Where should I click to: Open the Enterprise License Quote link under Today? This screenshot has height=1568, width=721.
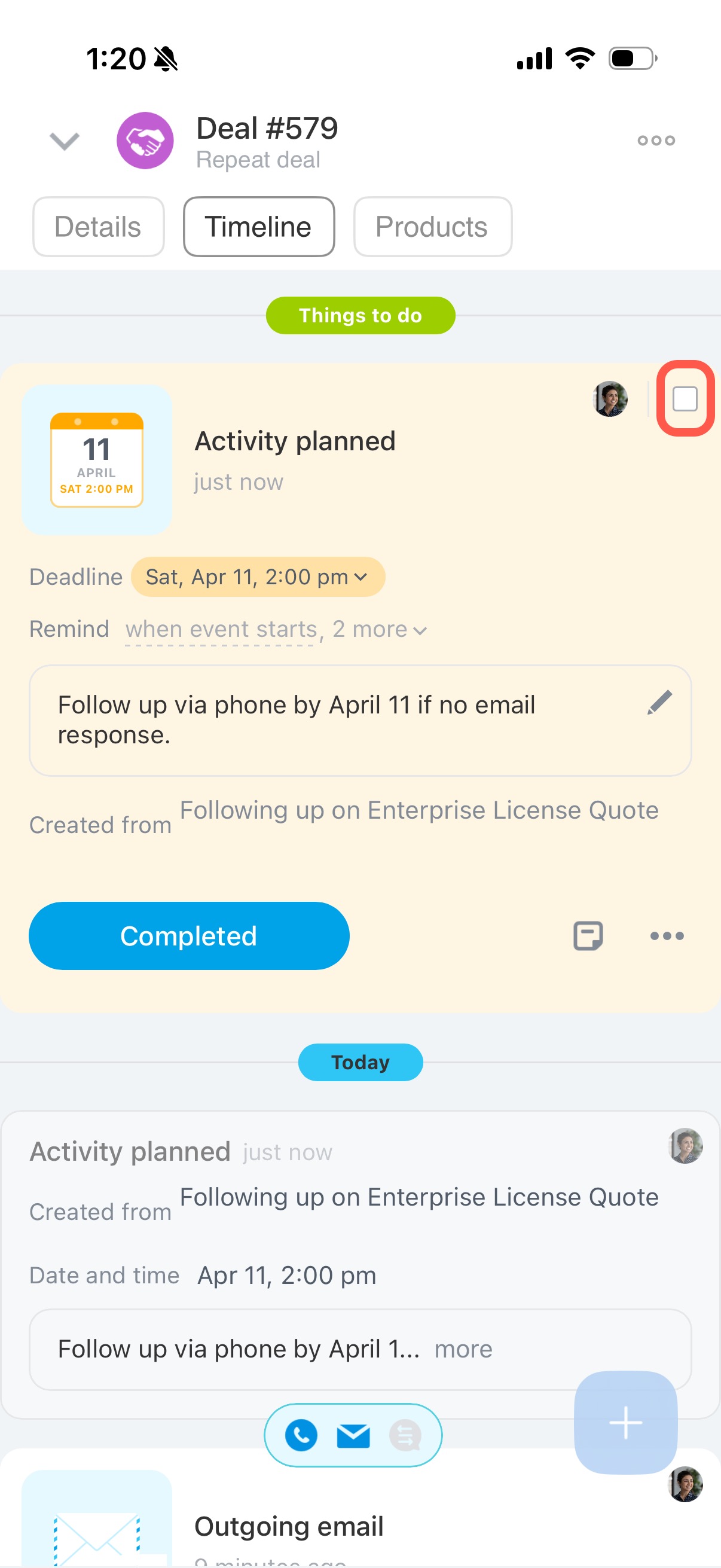(x=418, y=1197)
